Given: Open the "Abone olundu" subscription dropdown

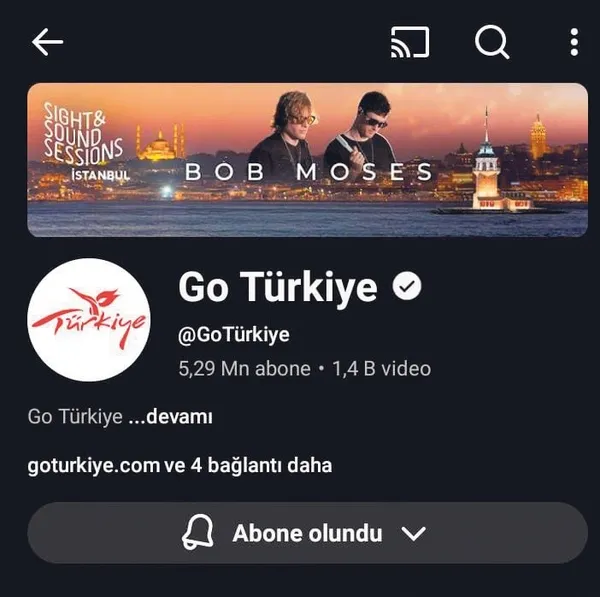Looking at the screenshot, I should 307,533.
